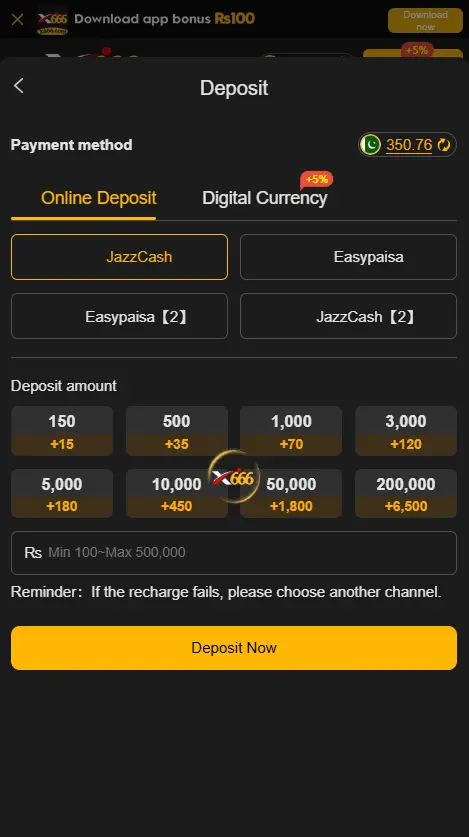The height and width of the screenshot is (837, 469).
Task: Select the Online Deposit tab
Action: (99, 198)
